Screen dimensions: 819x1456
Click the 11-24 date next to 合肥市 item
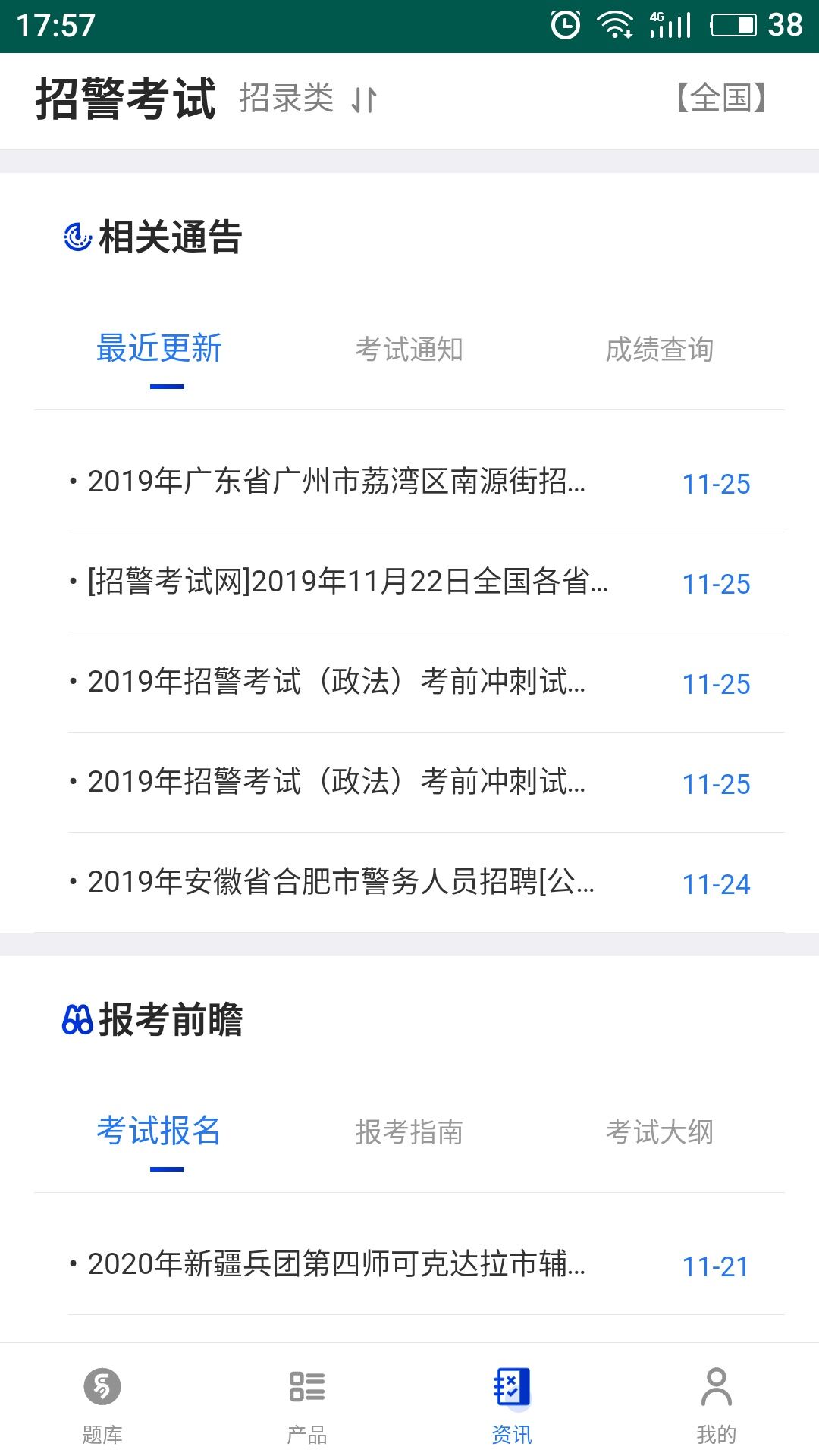(x=715, y=883)
